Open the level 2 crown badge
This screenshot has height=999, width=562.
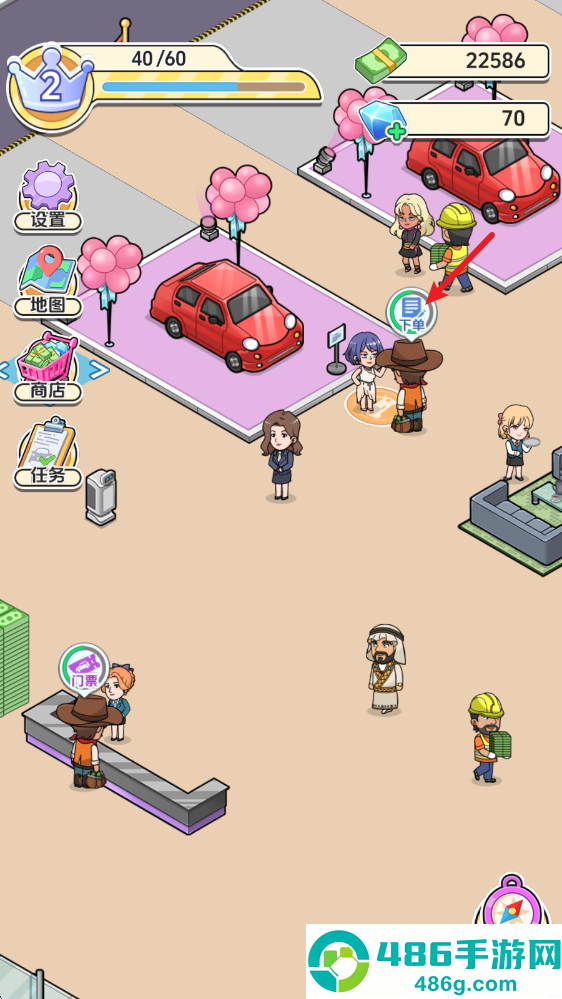click(50, 85)
